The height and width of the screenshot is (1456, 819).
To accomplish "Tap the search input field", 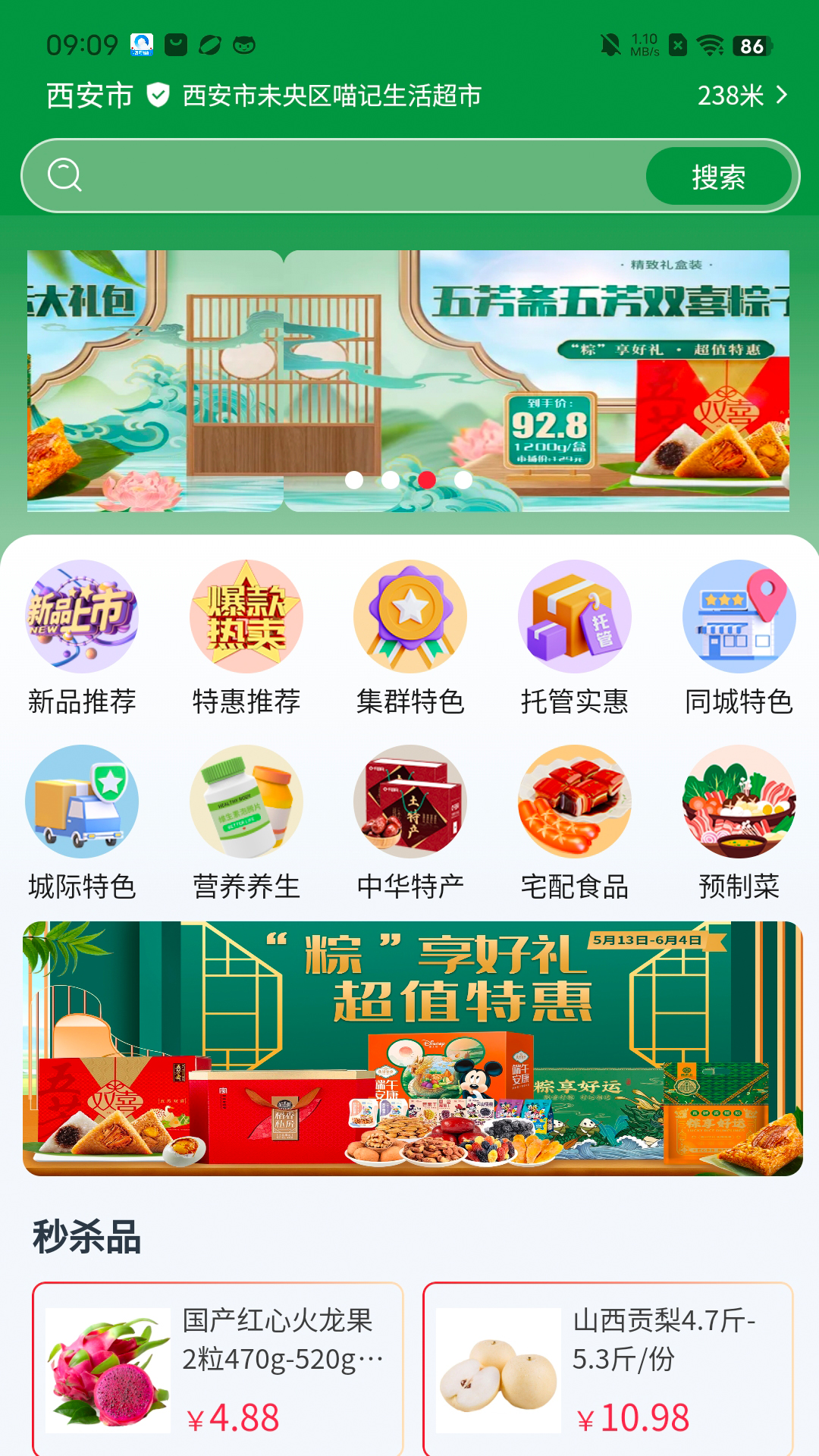I will pos(356,176).
